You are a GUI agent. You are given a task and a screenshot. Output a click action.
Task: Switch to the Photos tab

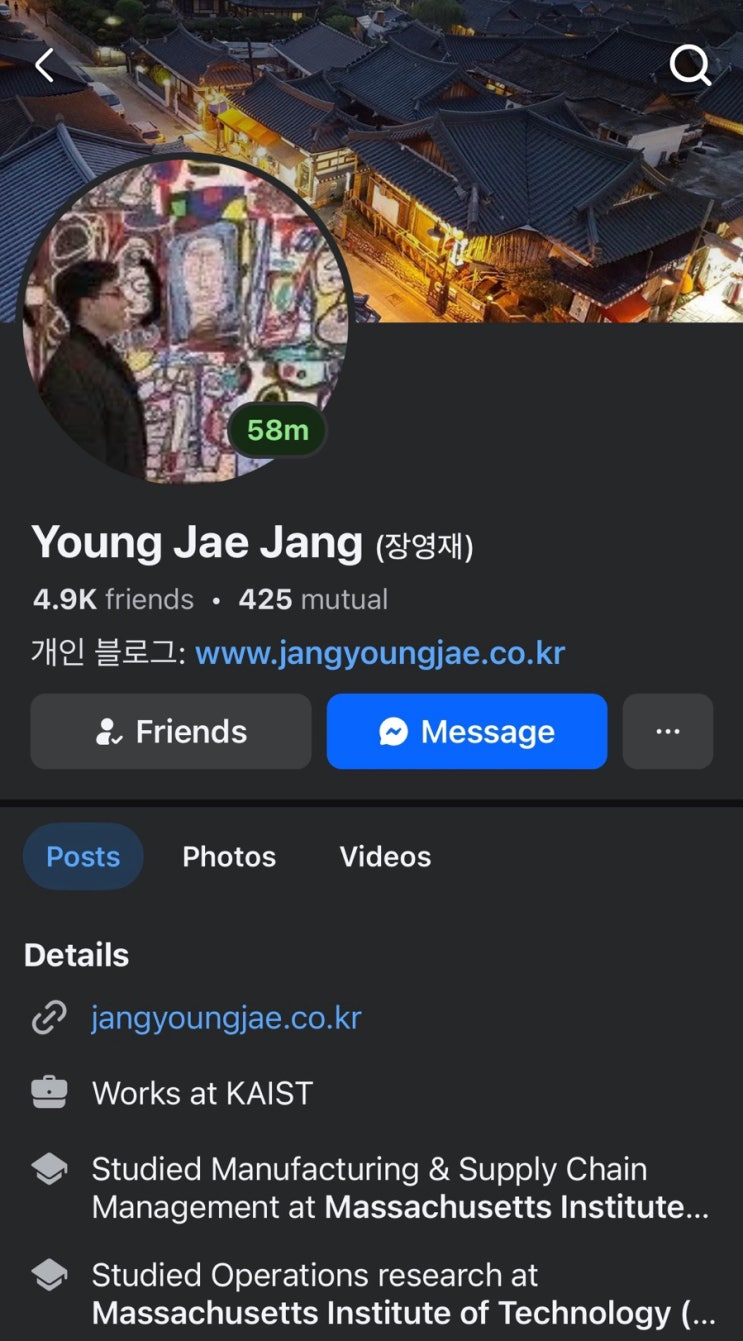(229, 857)
